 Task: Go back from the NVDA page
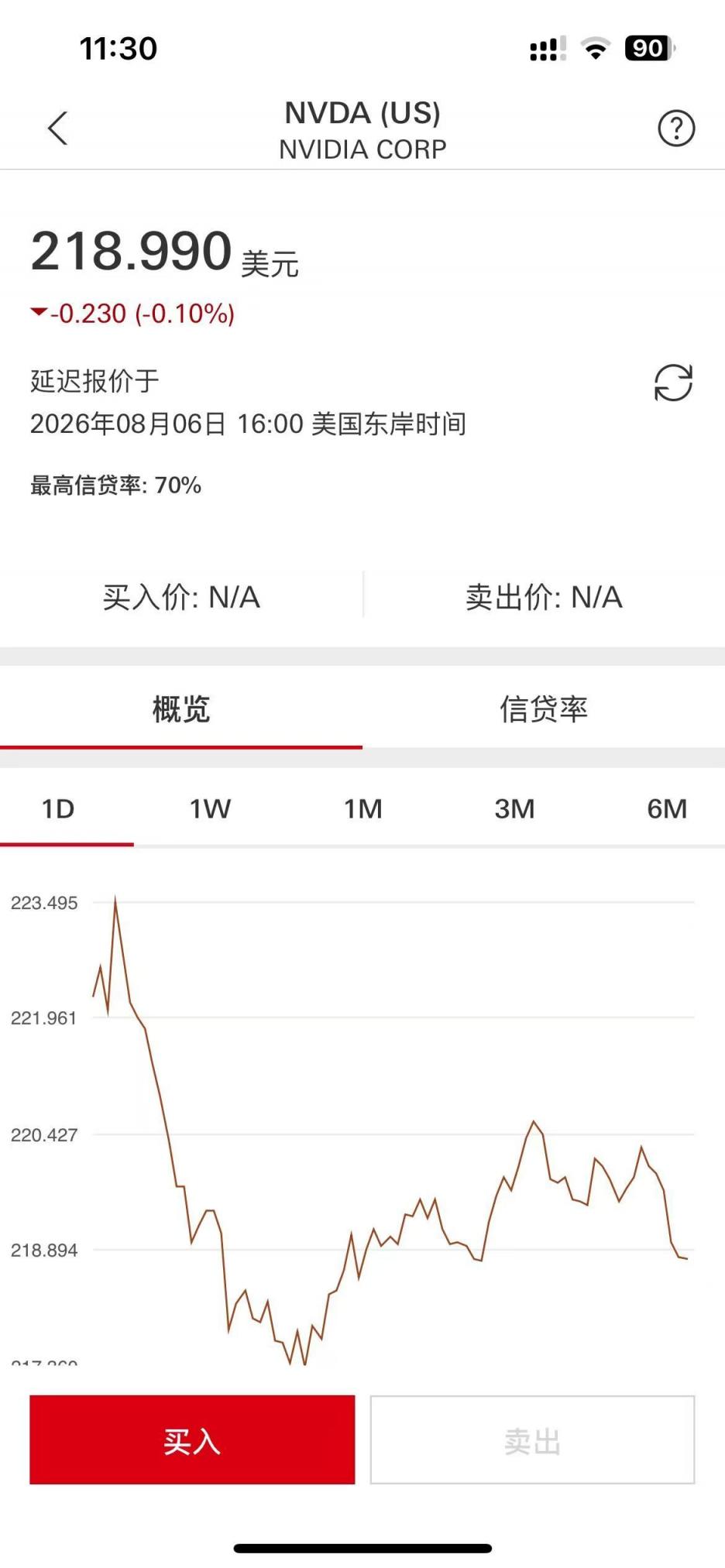58,128
